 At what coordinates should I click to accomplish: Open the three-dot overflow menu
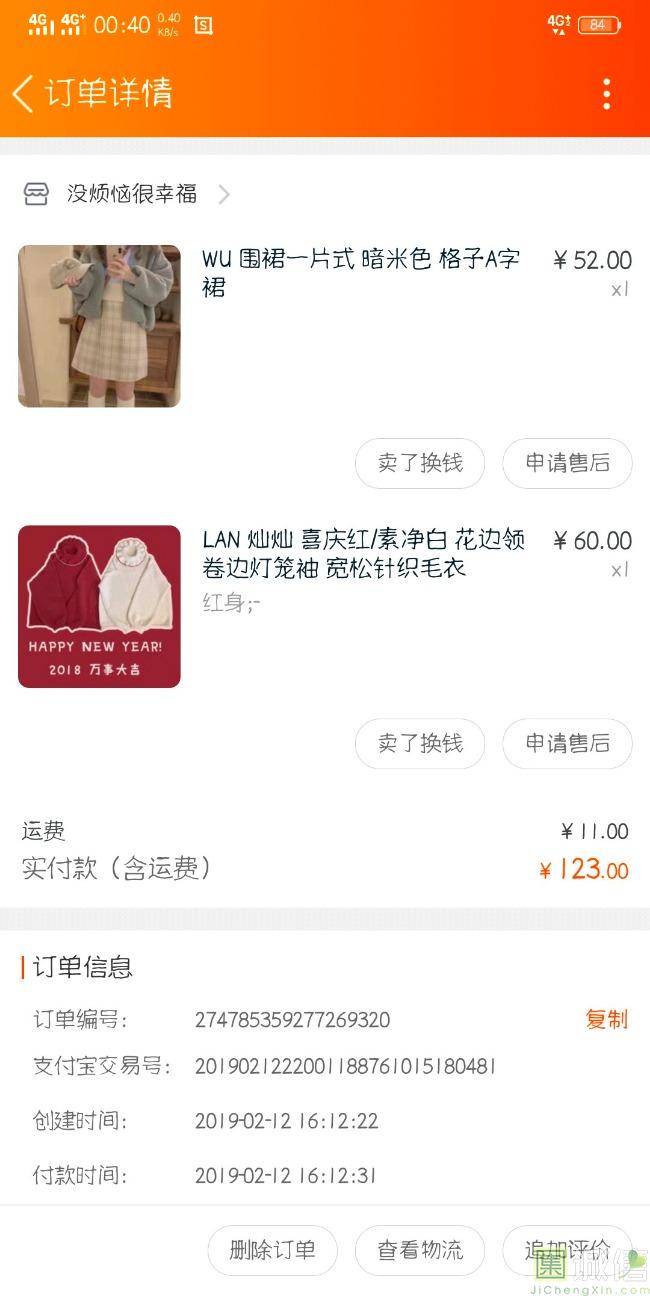606,93
